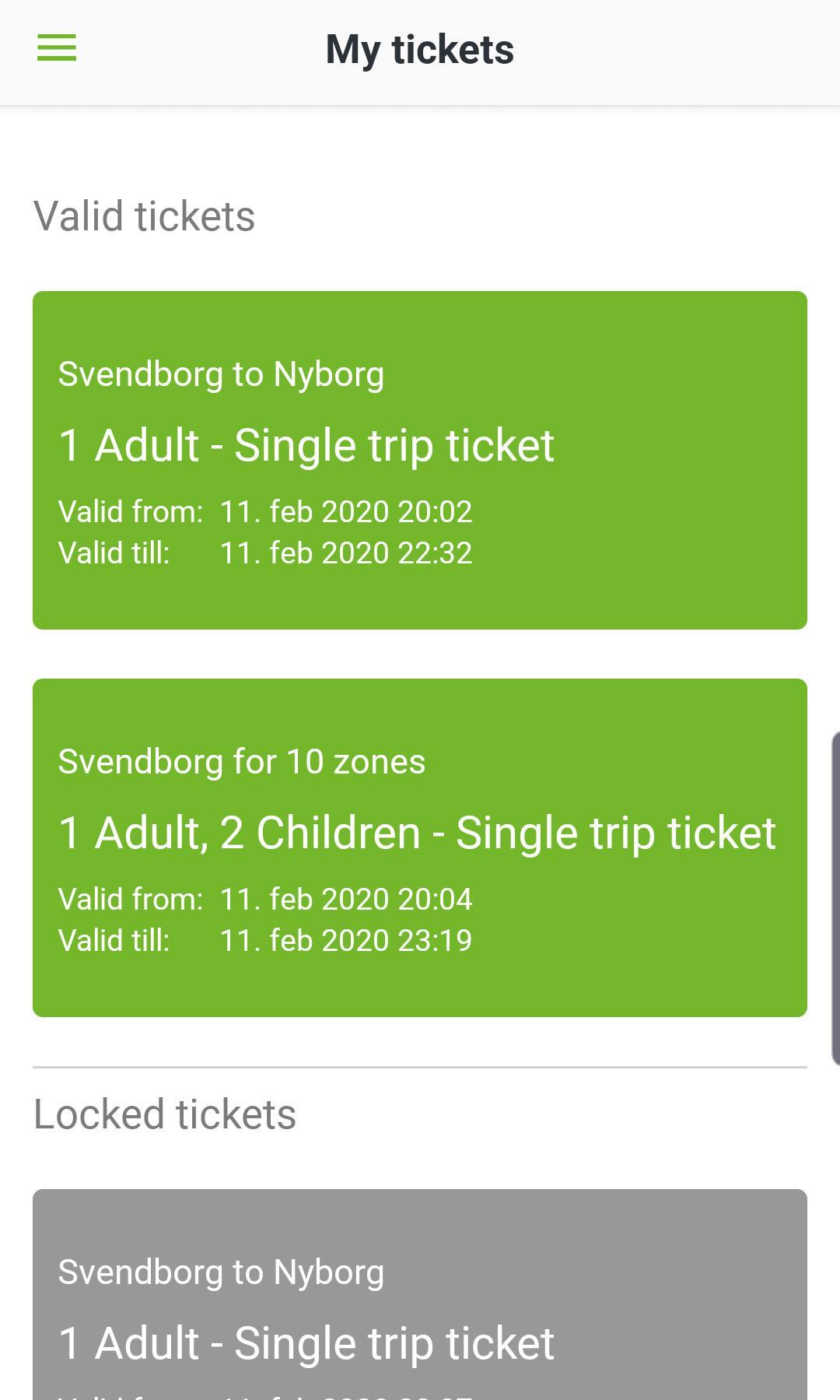The image size is (840, 1400).
Task: Click the Locked tickets section header
Action: tap(165, 1114)
